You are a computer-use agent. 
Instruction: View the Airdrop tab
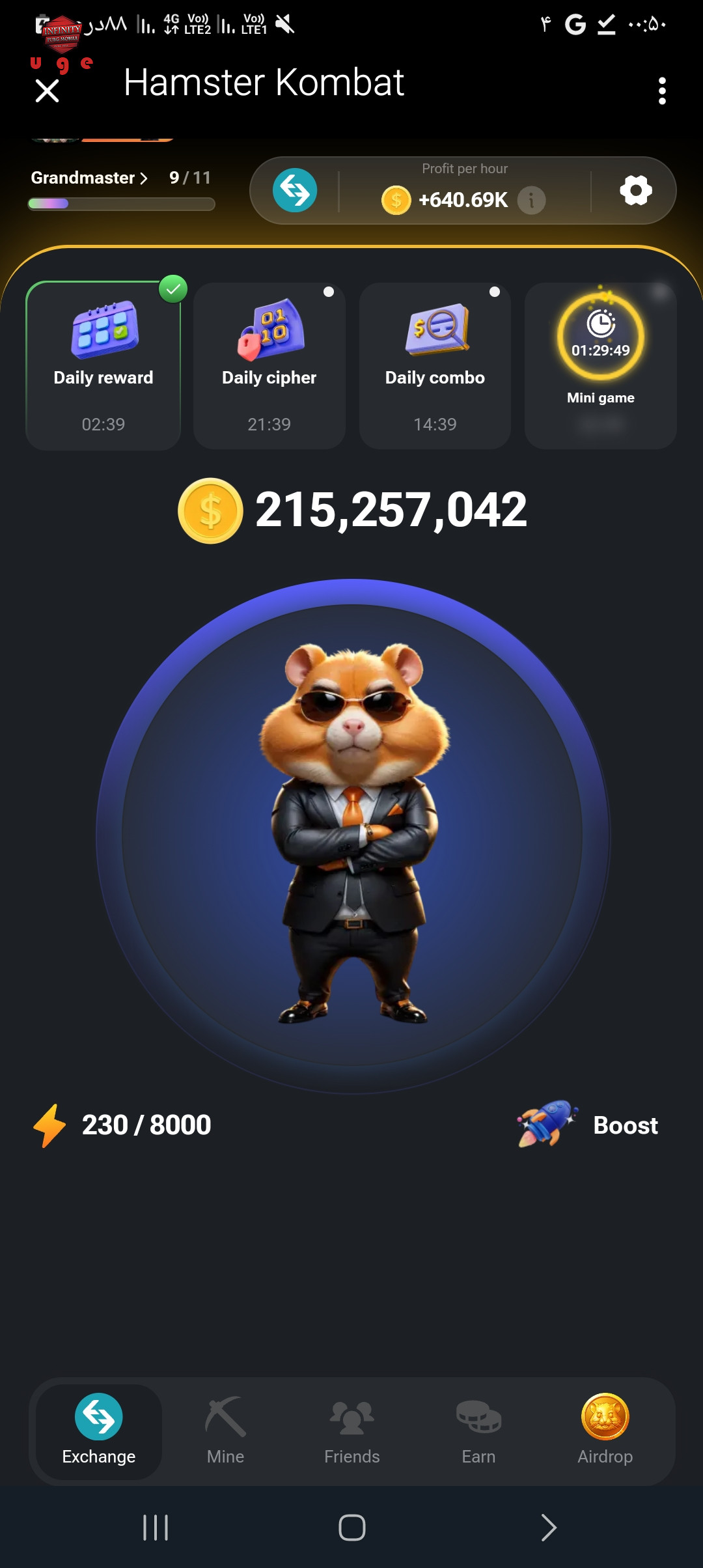(x=605, y=1431)
